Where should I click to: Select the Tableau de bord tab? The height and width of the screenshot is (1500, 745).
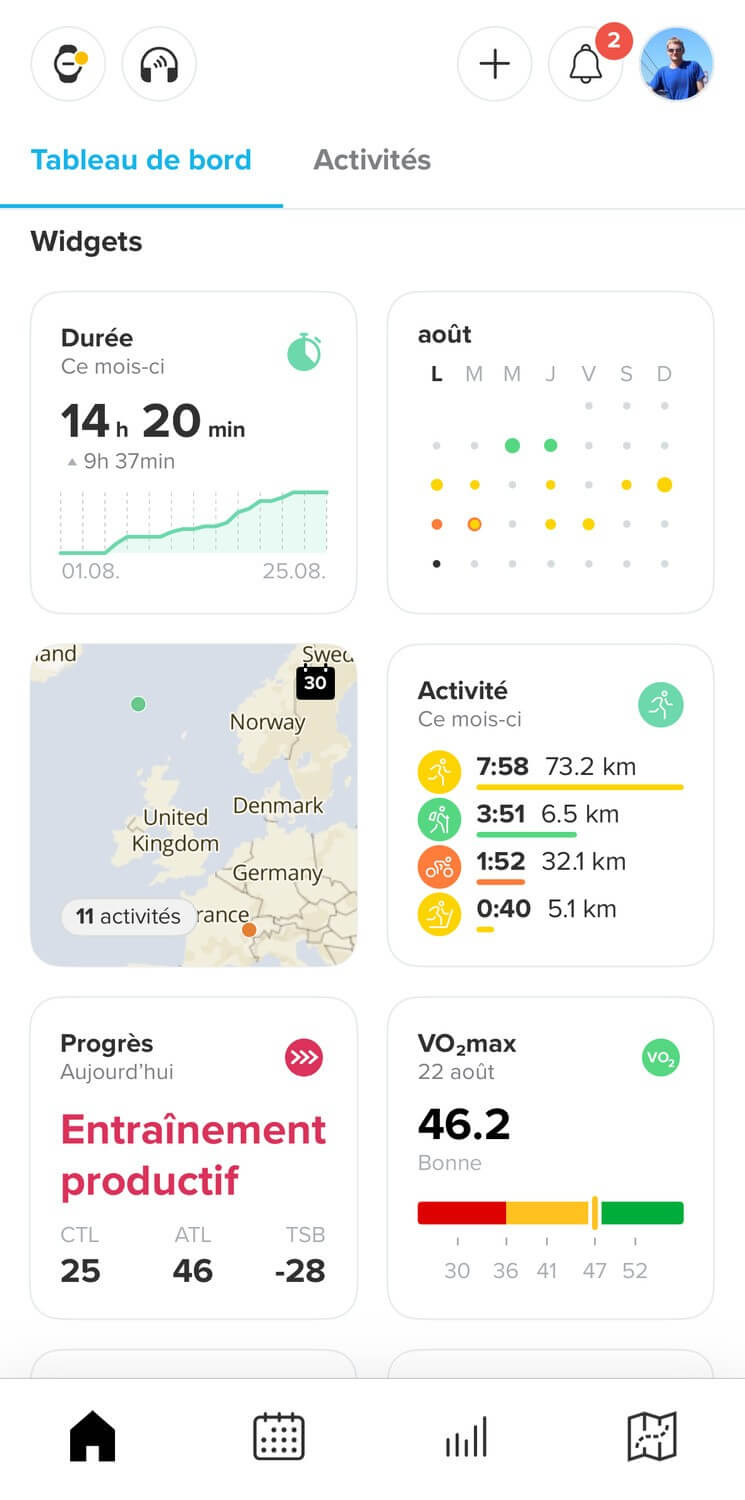tap(141, 160)
